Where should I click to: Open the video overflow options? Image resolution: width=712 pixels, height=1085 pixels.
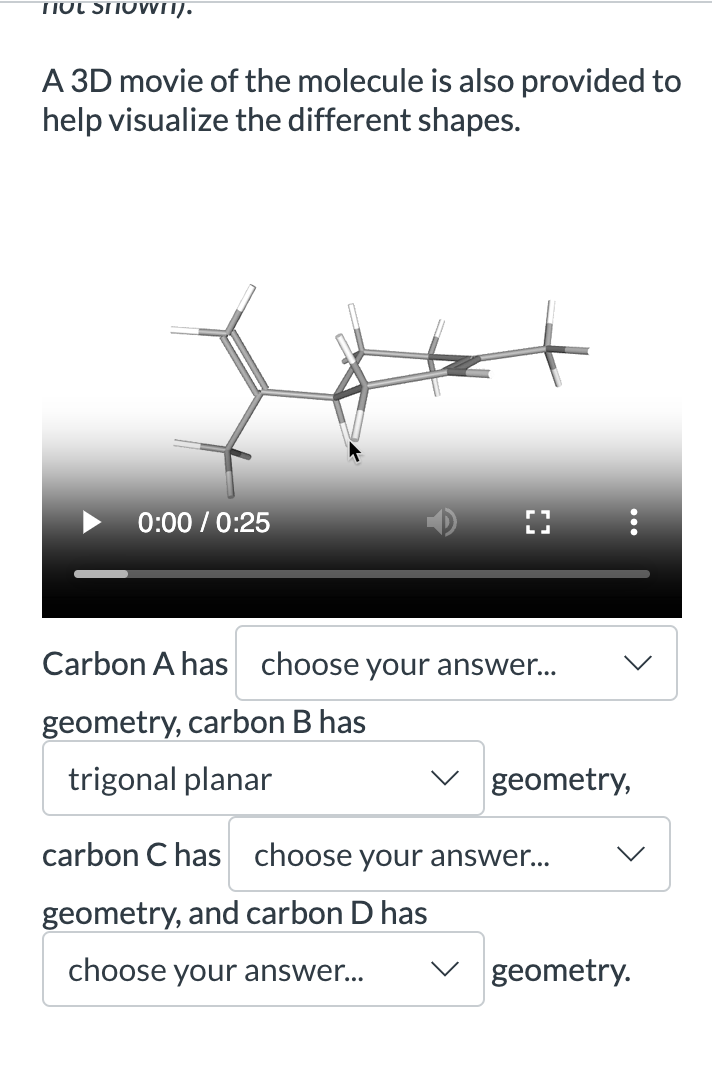632,522
